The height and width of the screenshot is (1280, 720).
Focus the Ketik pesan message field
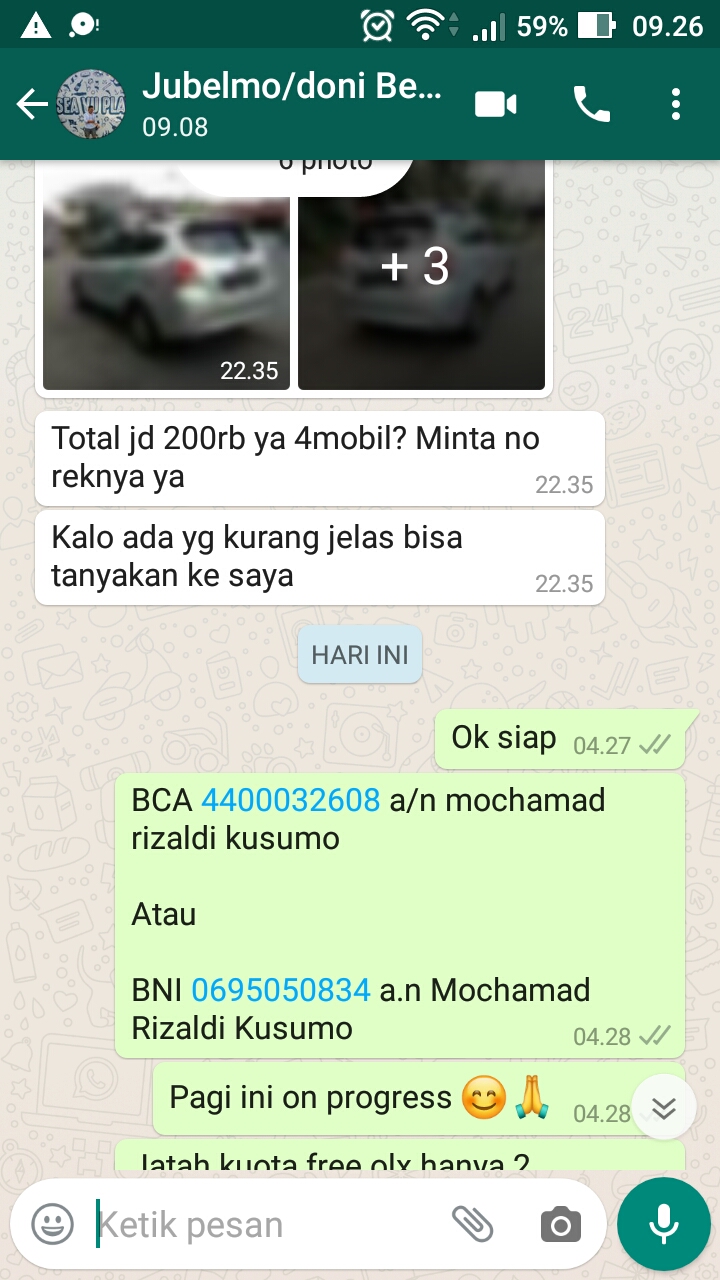[260, 1224]
